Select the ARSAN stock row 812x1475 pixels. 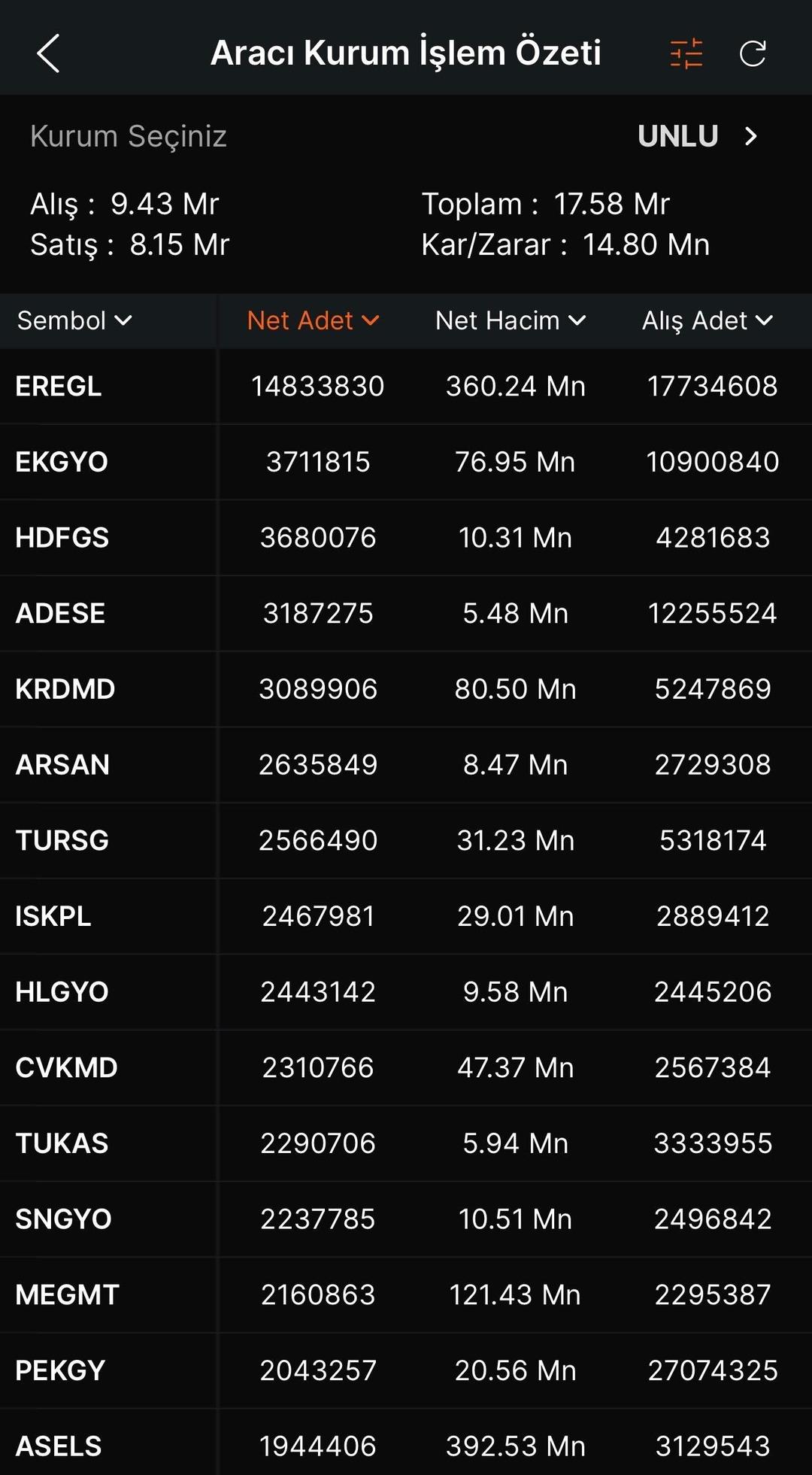62,765
